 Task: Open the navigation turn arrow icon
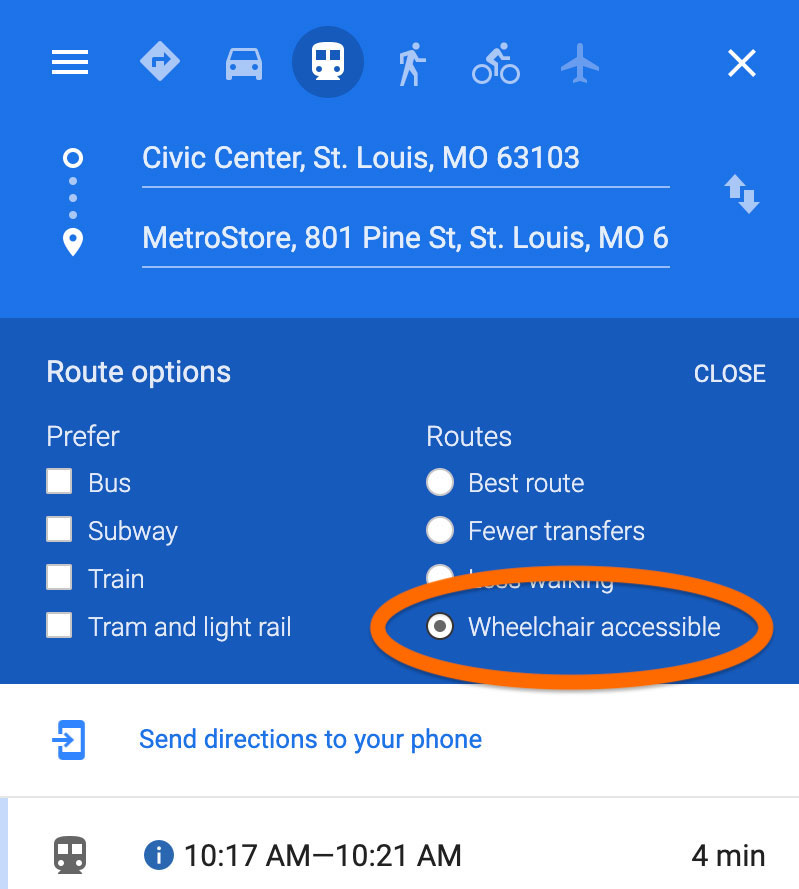pos(159,61)
